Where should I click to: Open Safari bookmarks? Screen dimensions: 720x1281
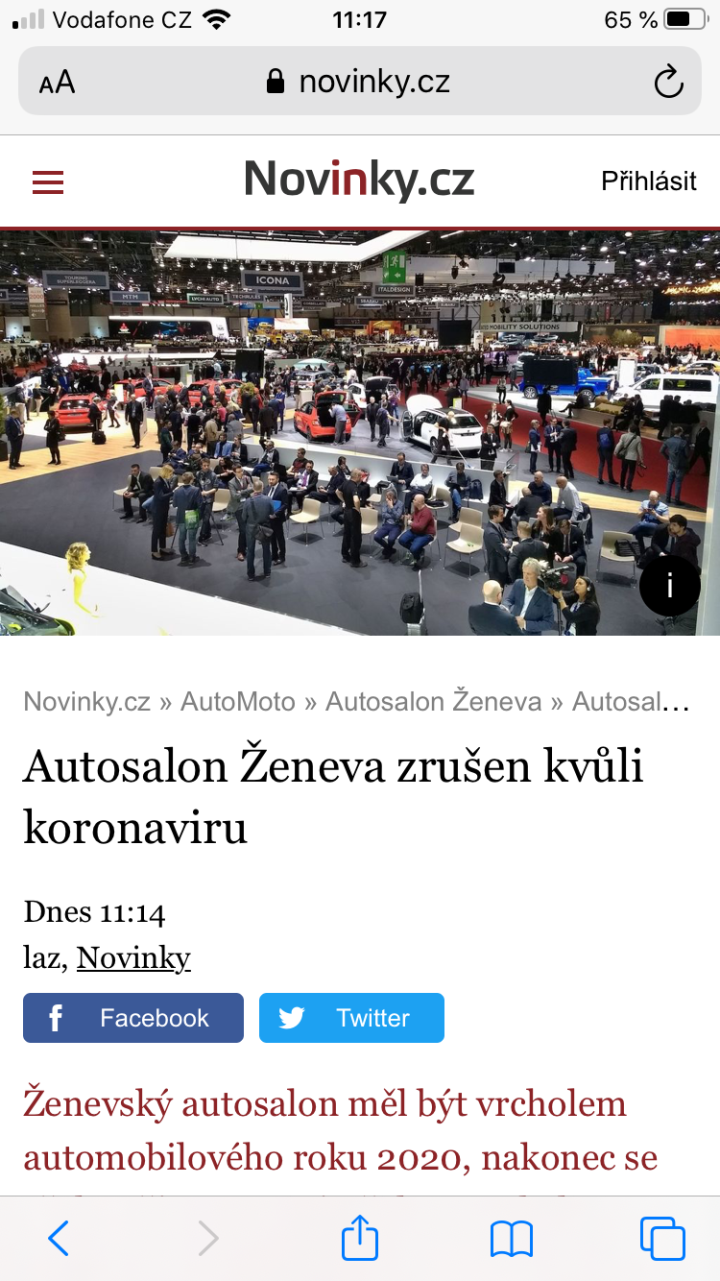click(x=511, y=1239)
